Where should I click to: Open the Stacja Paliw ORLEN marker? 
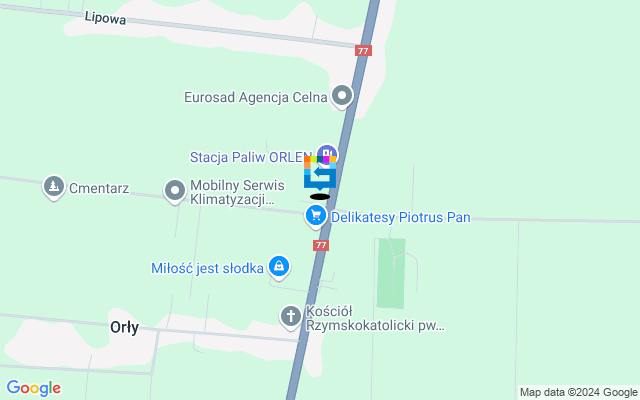tap(328, 155)
